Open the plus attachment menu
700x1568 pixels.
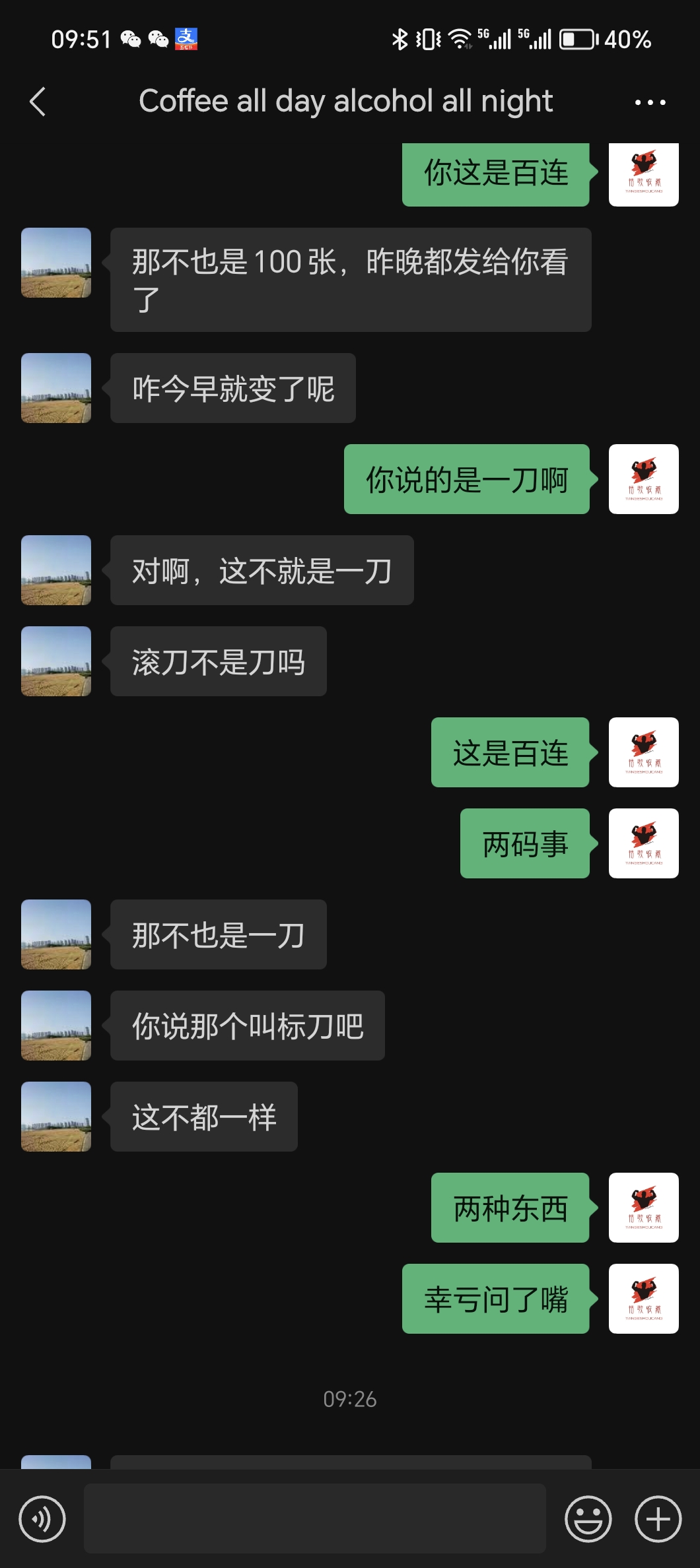658,1519
